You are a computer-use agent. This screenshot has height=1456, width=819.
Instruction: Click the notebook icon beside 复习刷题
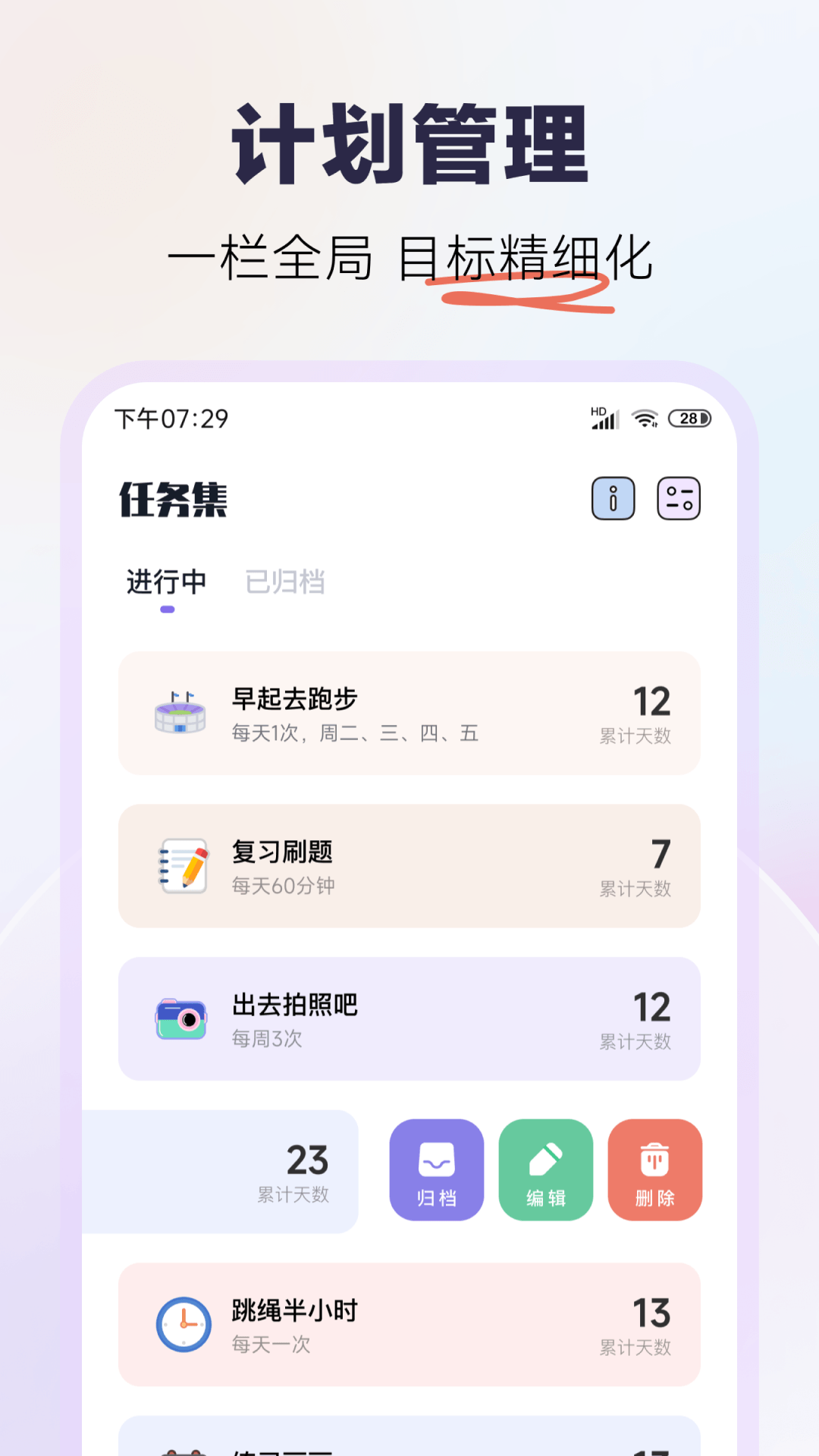[182, 866]
